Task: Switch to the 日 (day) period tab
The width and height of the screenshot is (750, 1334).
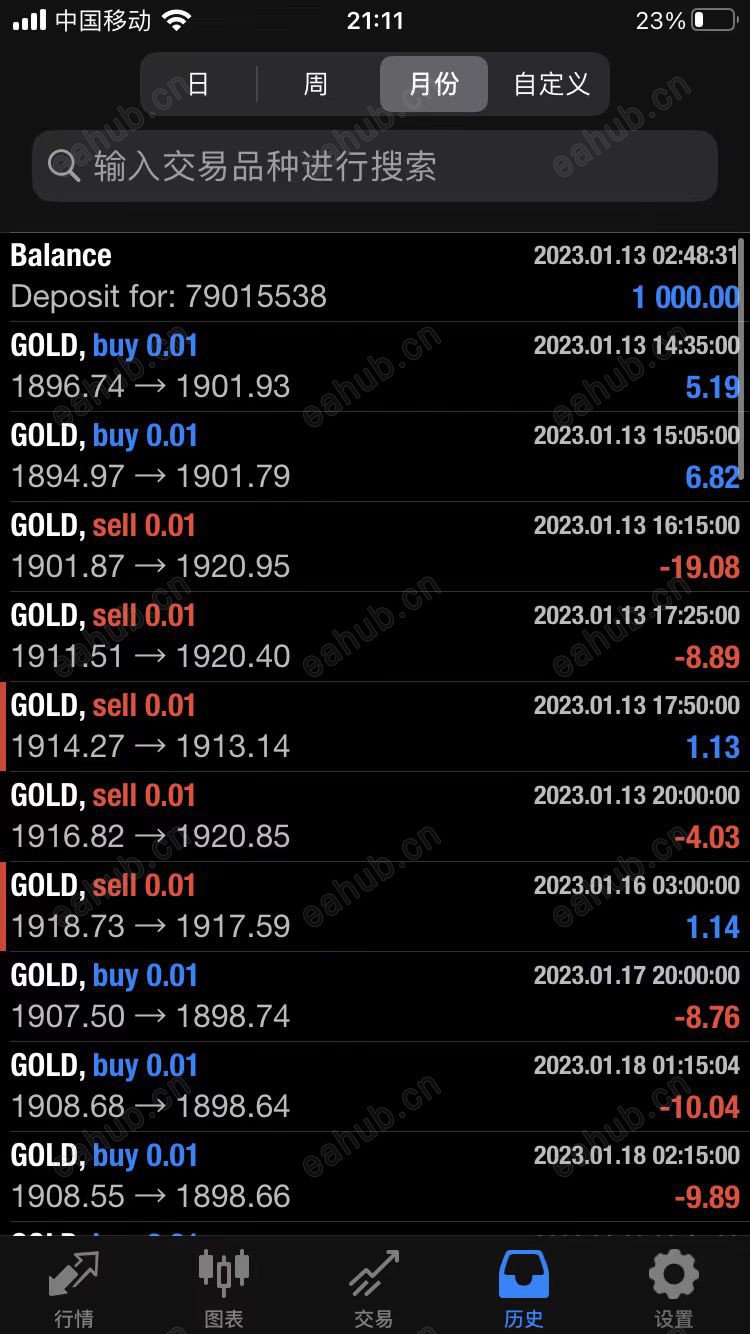Action: pos(198,84)
